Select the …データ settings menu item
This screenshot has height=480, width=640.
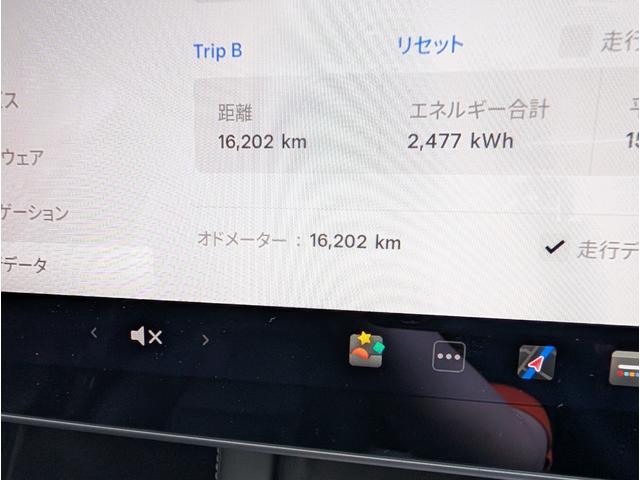pyautogui.click(x=26, y=265)
